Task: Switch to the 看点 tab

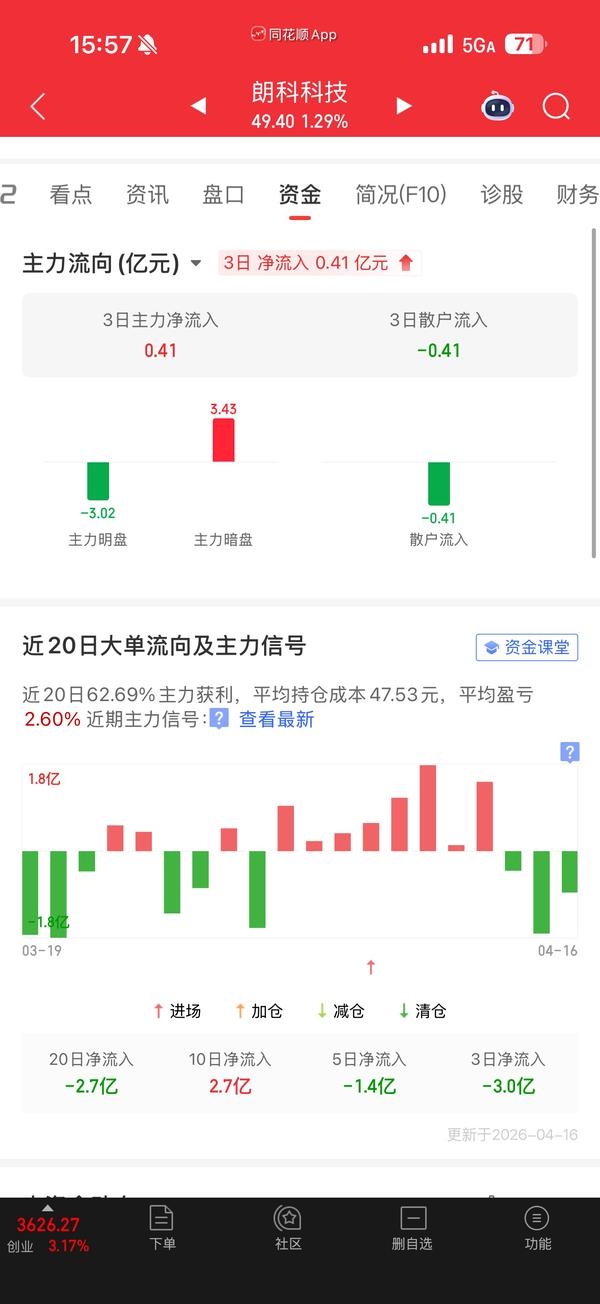Action: [71, 195]
